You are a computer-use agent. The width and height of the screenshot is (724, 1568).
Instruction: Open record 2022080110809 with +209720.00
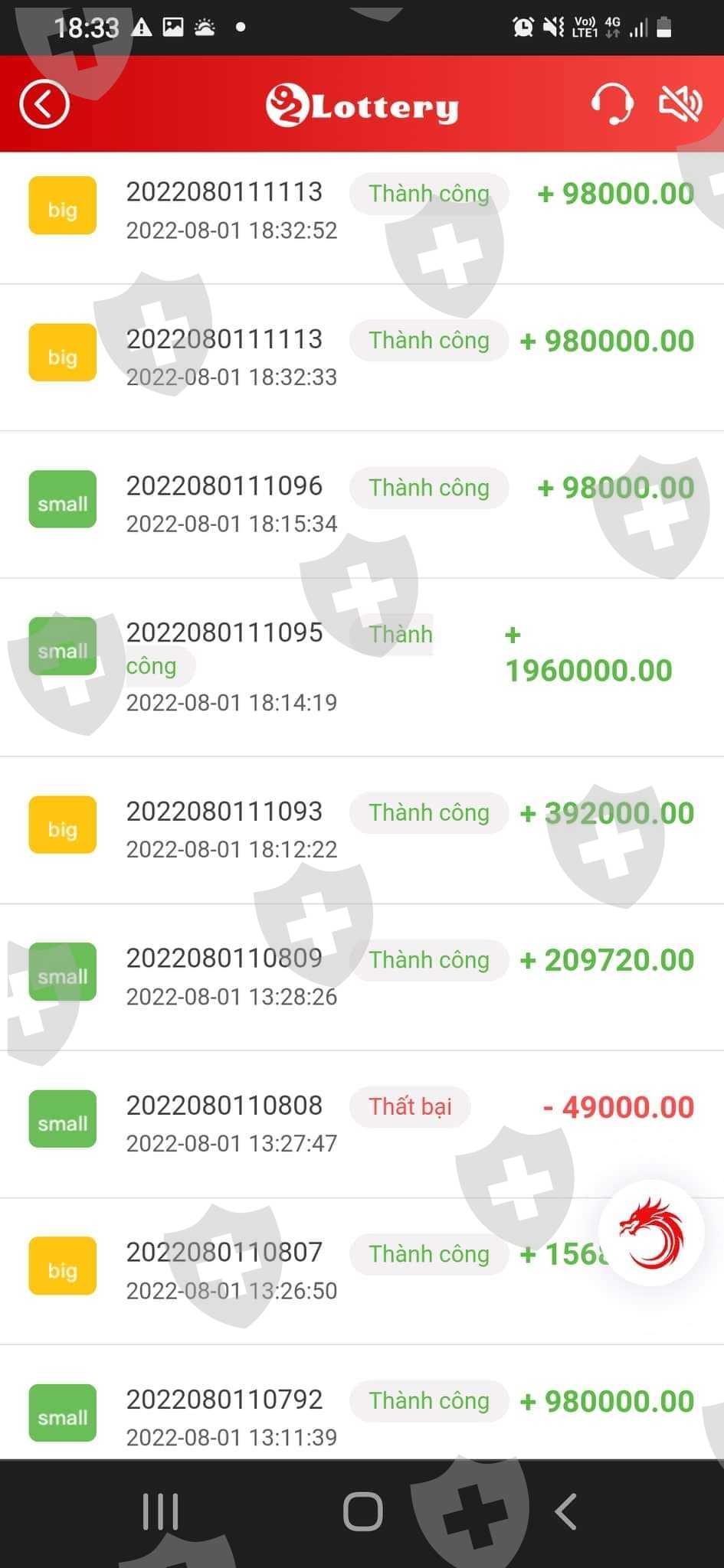coord(362,977)
